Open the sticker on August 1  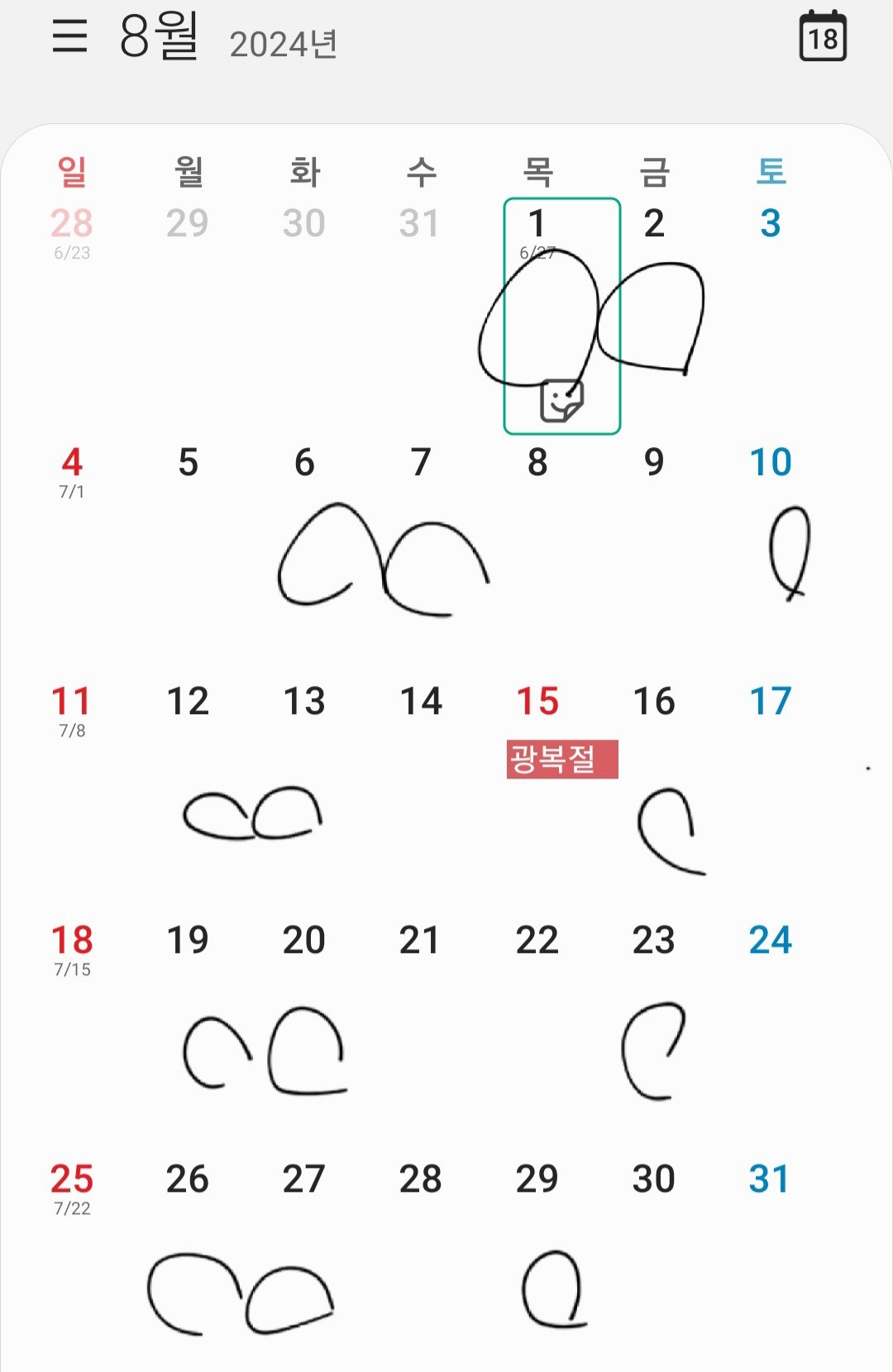561,401
